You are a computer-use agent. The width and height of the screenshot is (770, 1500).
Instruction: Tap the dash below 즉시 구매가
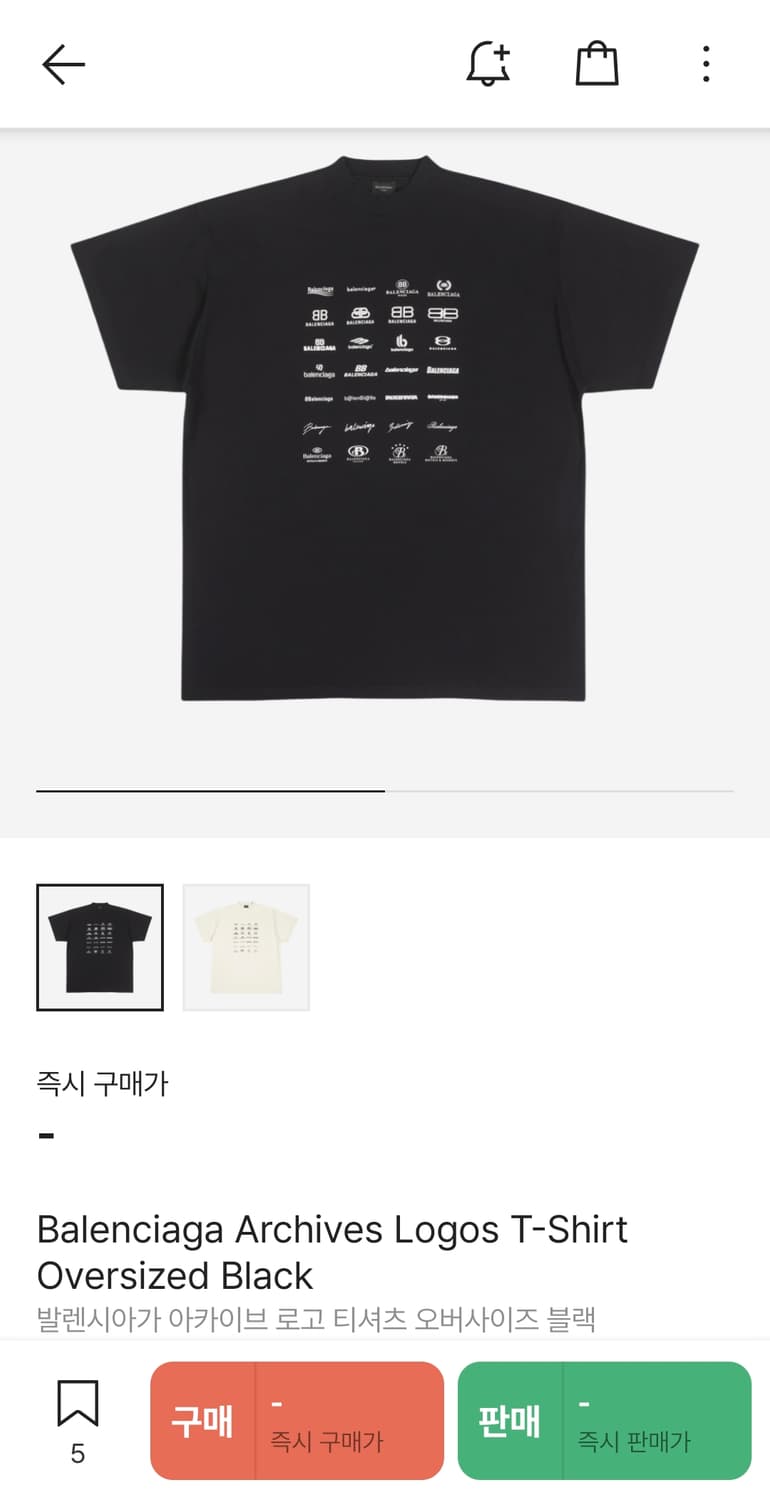(44, 1134)
